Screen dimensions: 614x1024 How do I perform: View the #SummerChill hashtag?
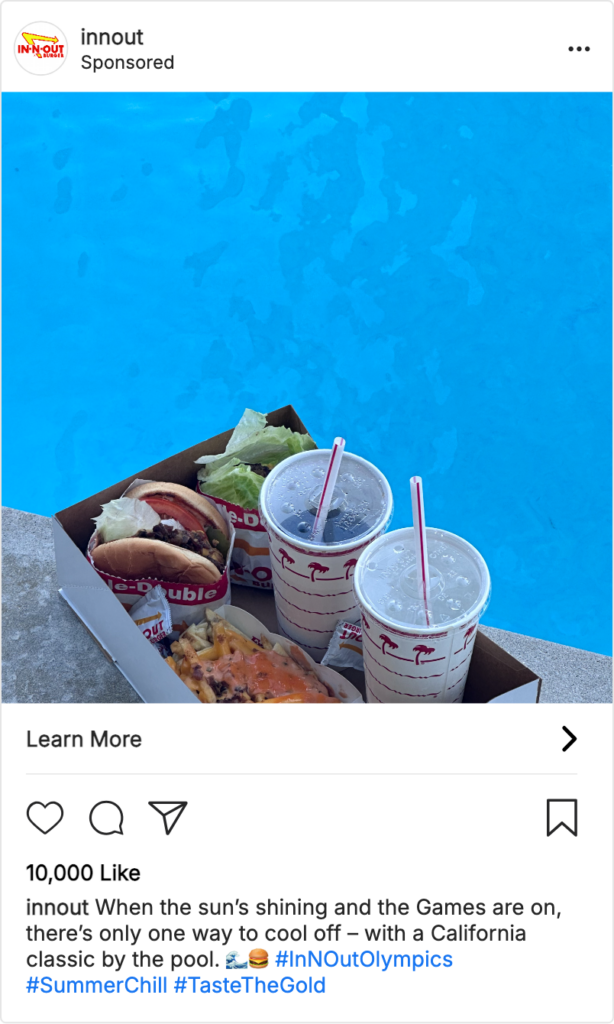[96, 985]
